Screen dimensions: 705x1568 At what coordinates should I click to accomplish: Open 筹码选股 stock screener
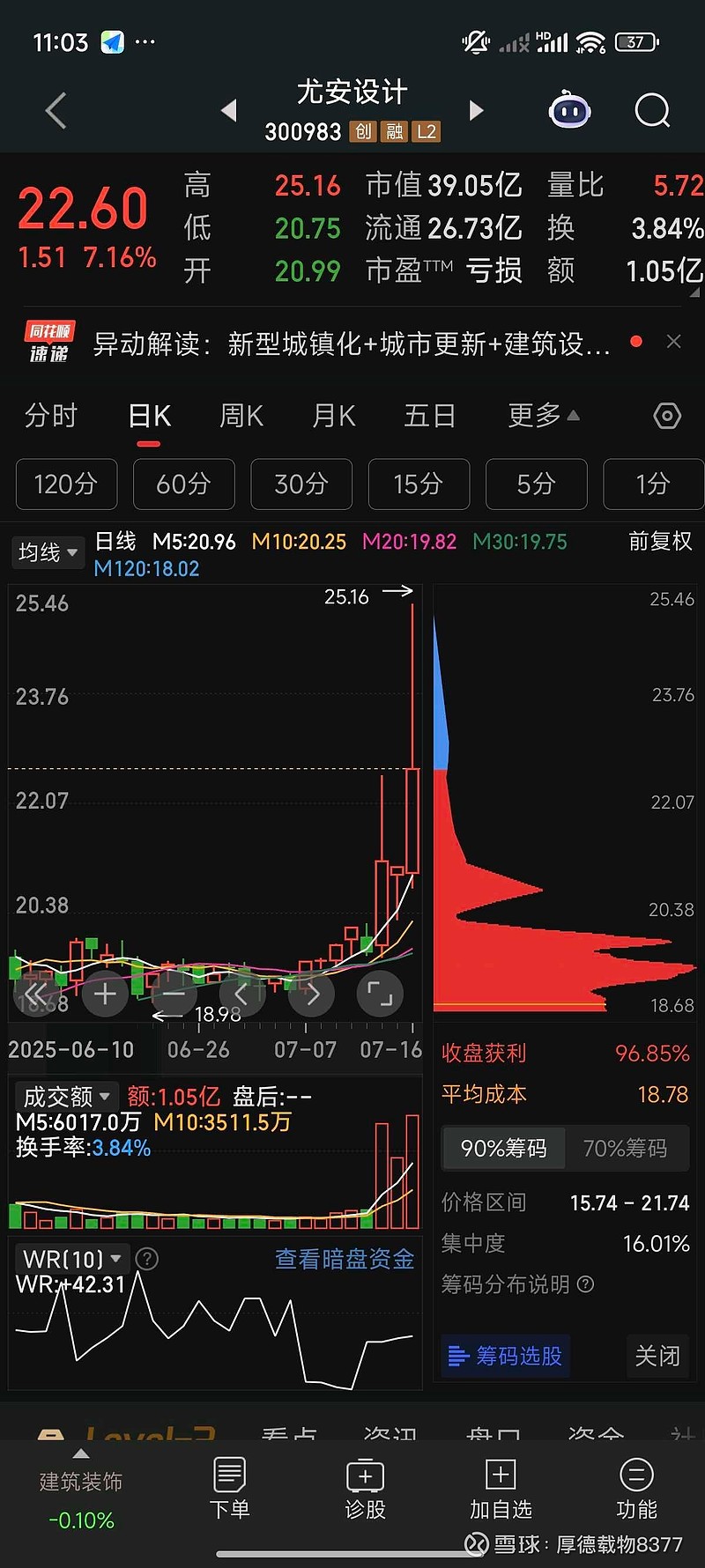click(506, 1356)
